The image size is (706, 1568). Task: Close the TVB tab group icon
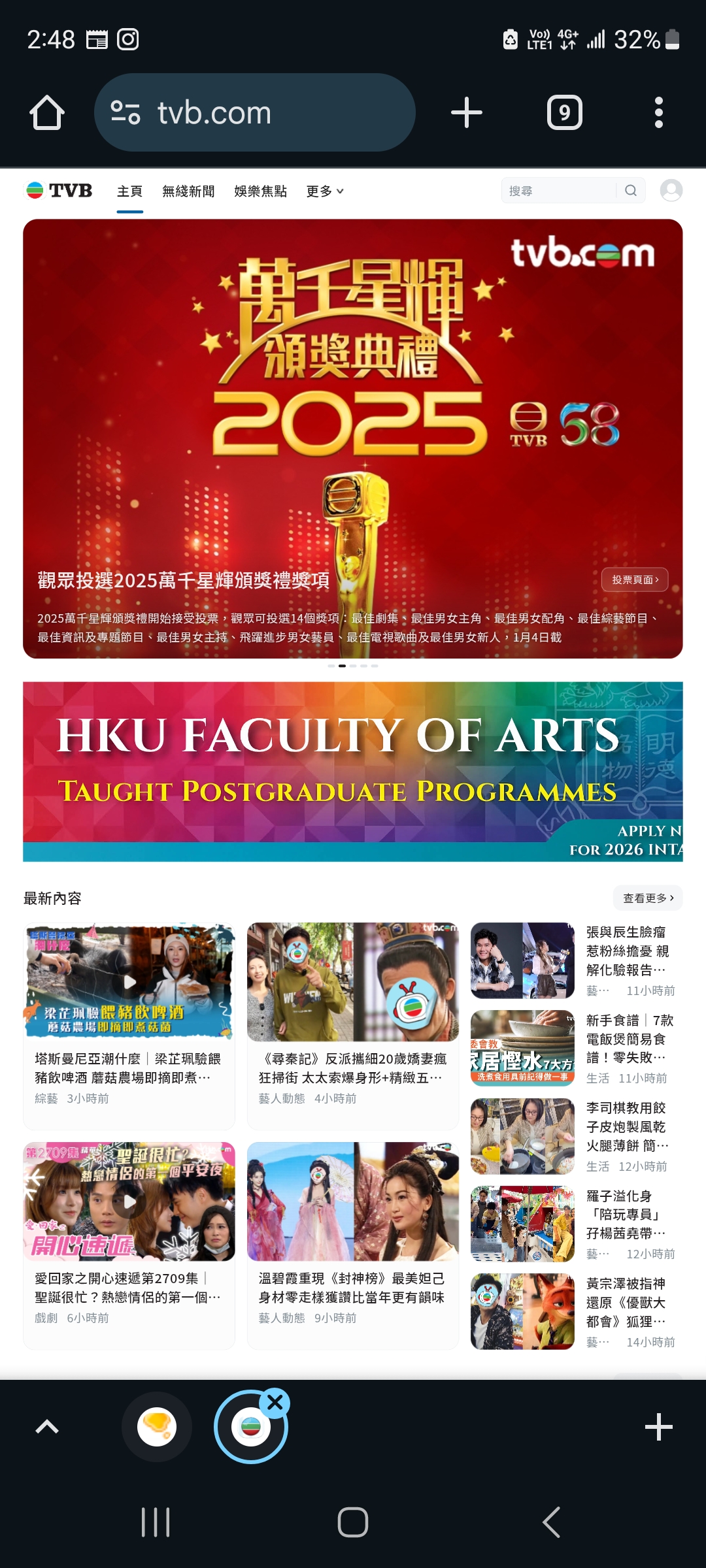(x=275, y=1402)
